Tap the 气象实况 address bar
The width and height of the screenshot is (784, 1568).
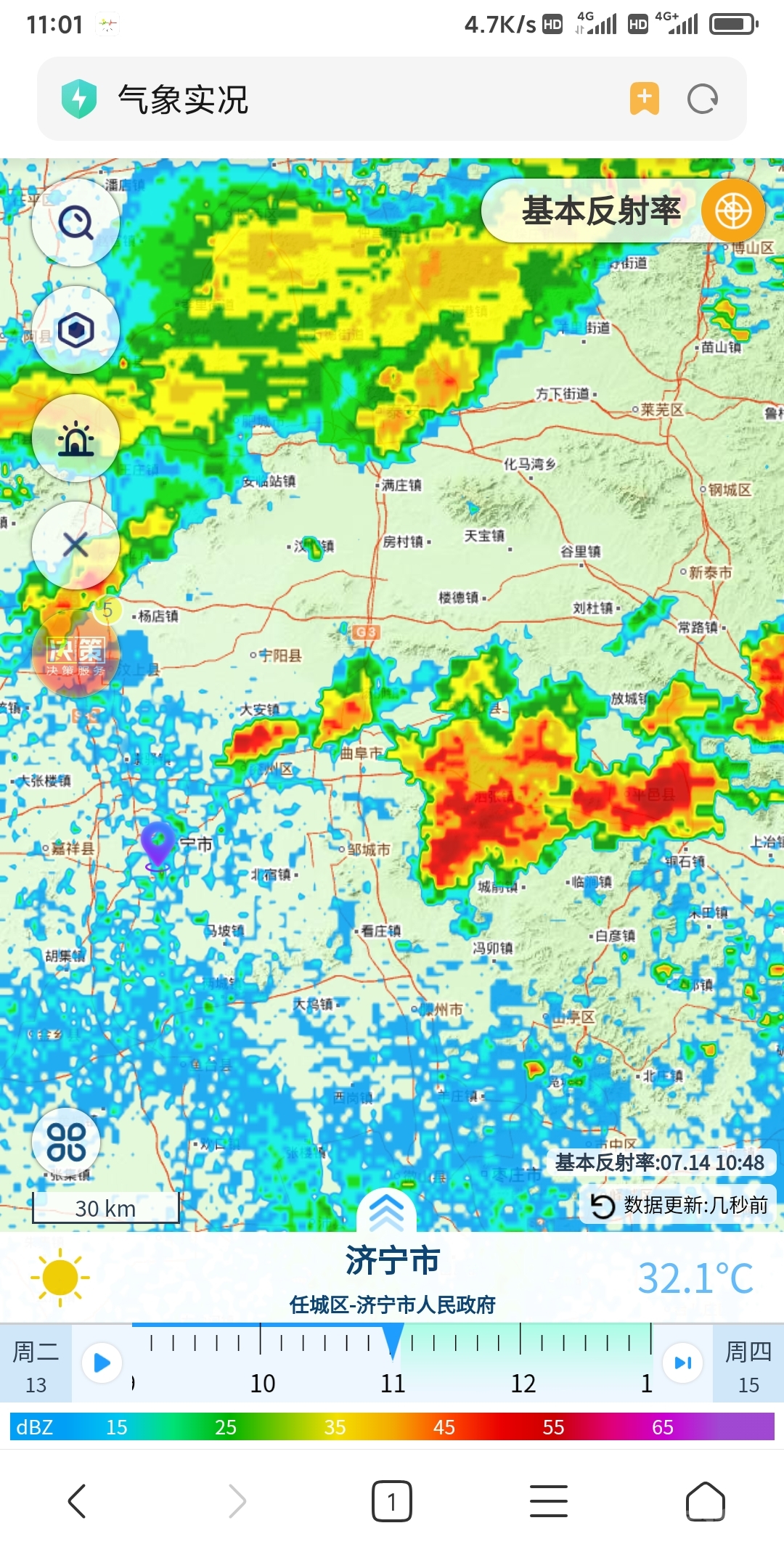click(290, 102)
